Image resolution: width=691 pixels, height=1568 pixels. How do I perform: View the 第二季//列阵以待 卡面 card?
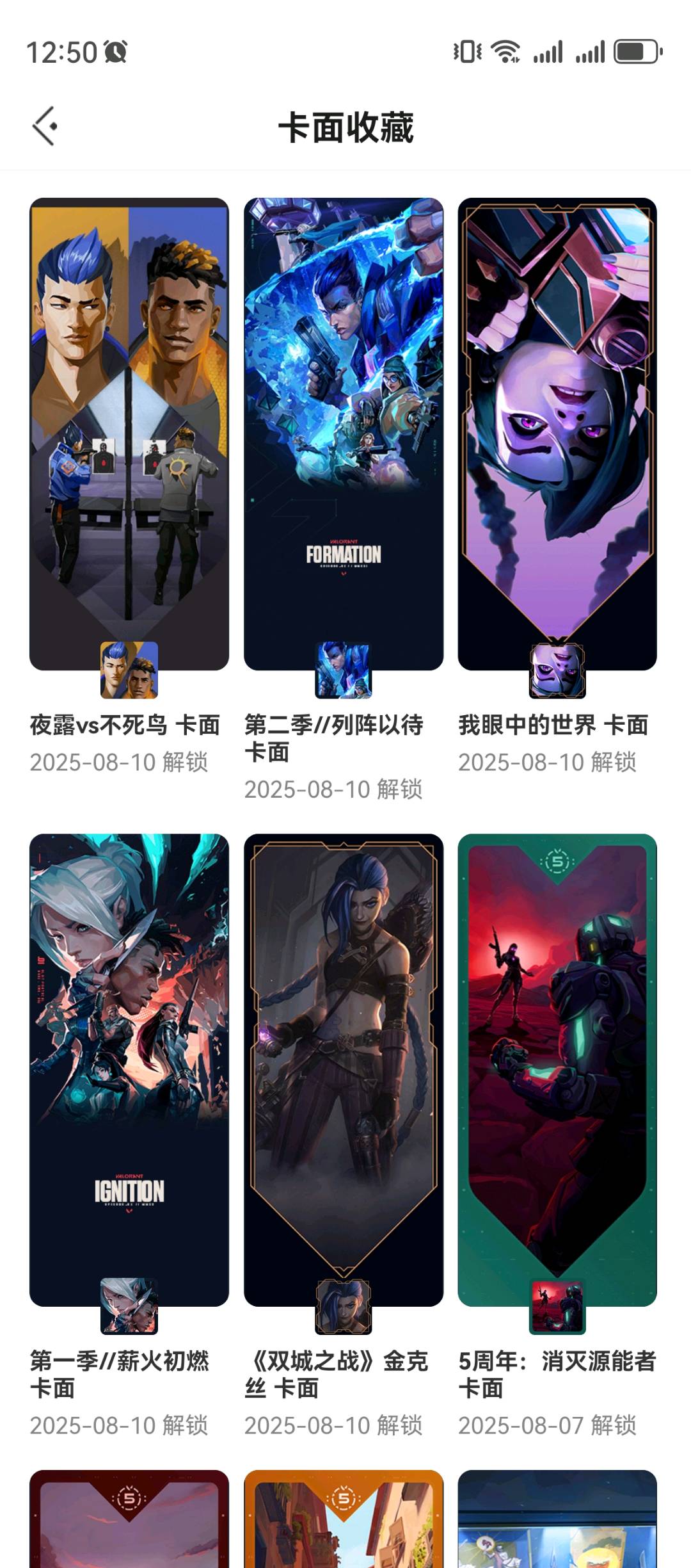point(344,434)
